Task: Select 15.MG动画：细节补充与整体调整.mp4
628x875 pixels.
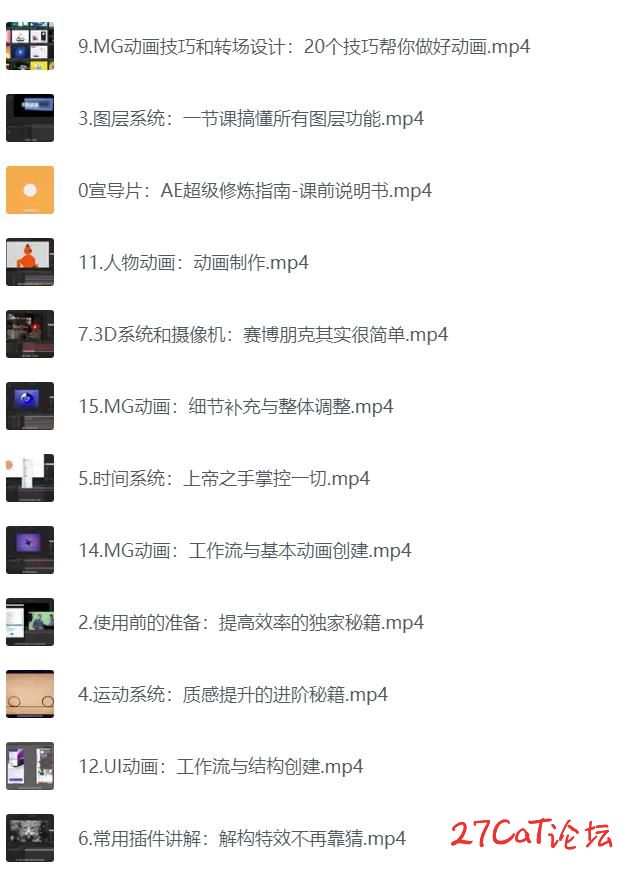Action: tap(236, 407)
